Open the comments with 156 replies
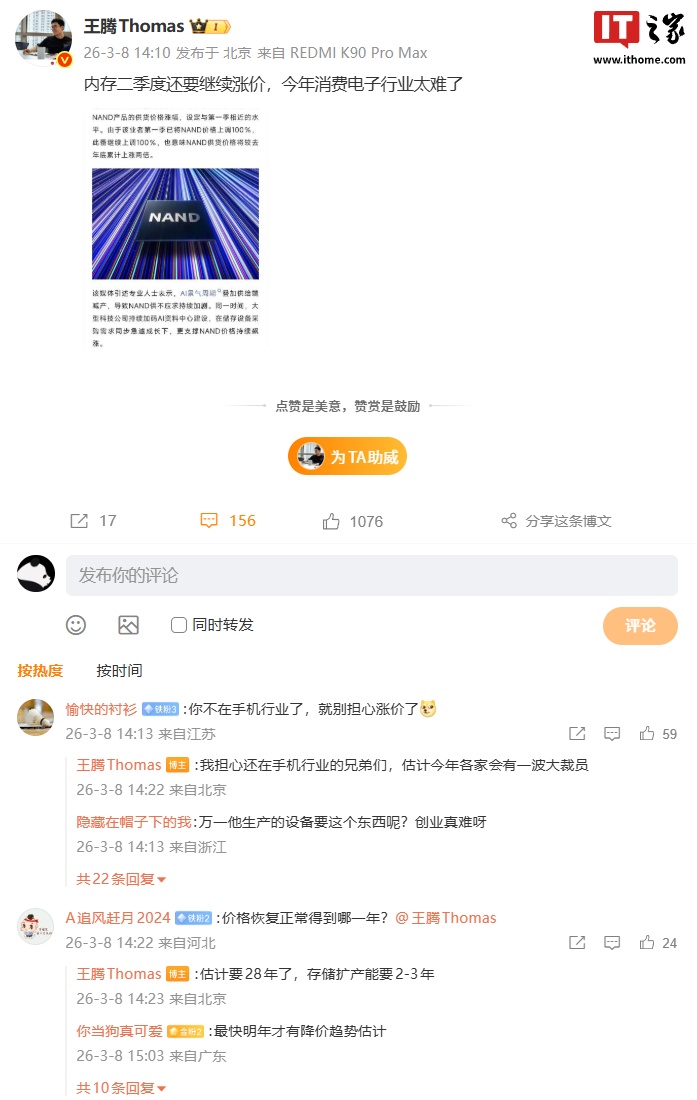Screen dimensions: 697x1100 (228, 521)
